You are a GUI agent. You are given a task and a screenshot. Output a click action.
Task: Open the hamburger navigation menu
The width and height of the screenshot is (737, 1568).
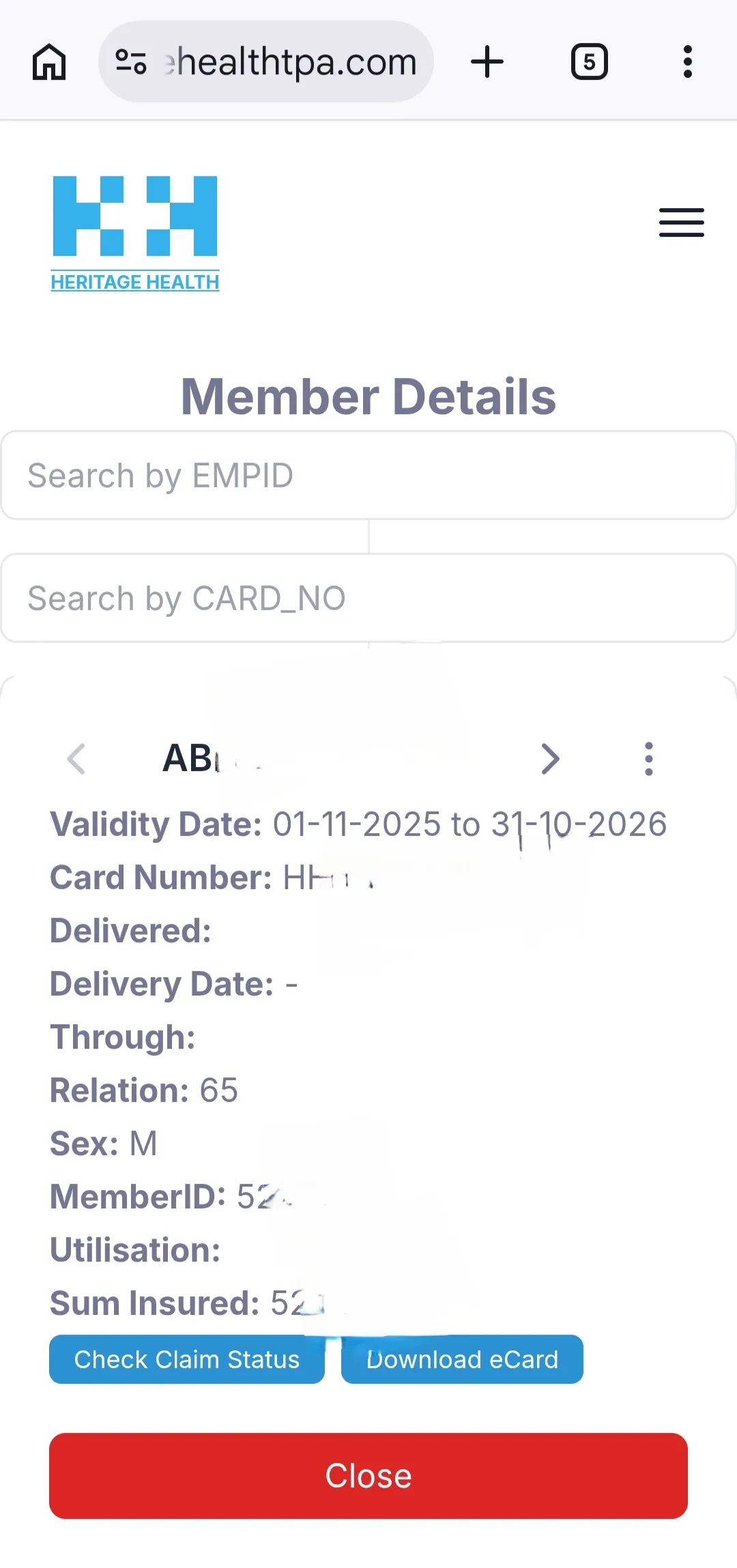pyautogui.click(x=681, y=222)
